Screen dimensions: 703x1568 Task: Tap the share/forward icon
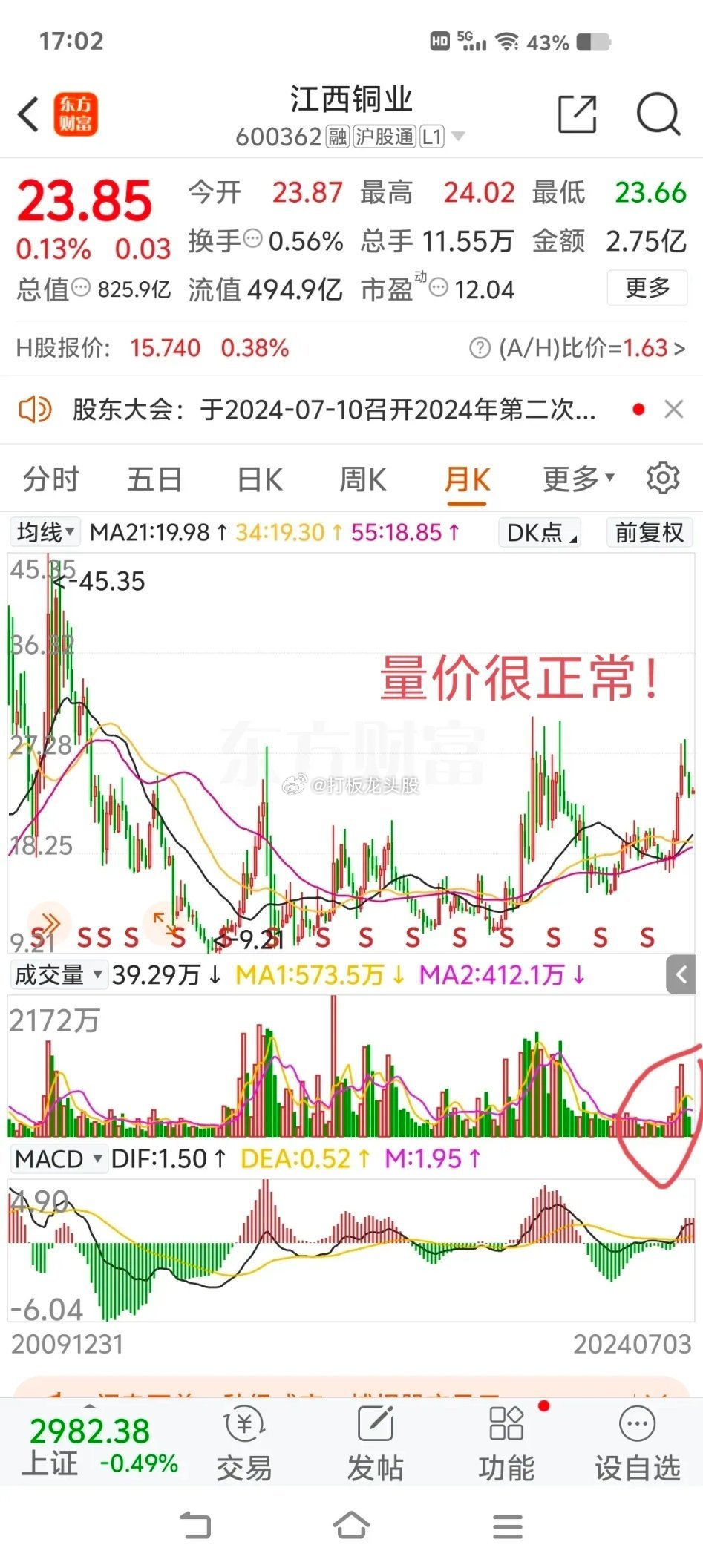point(578,114)
